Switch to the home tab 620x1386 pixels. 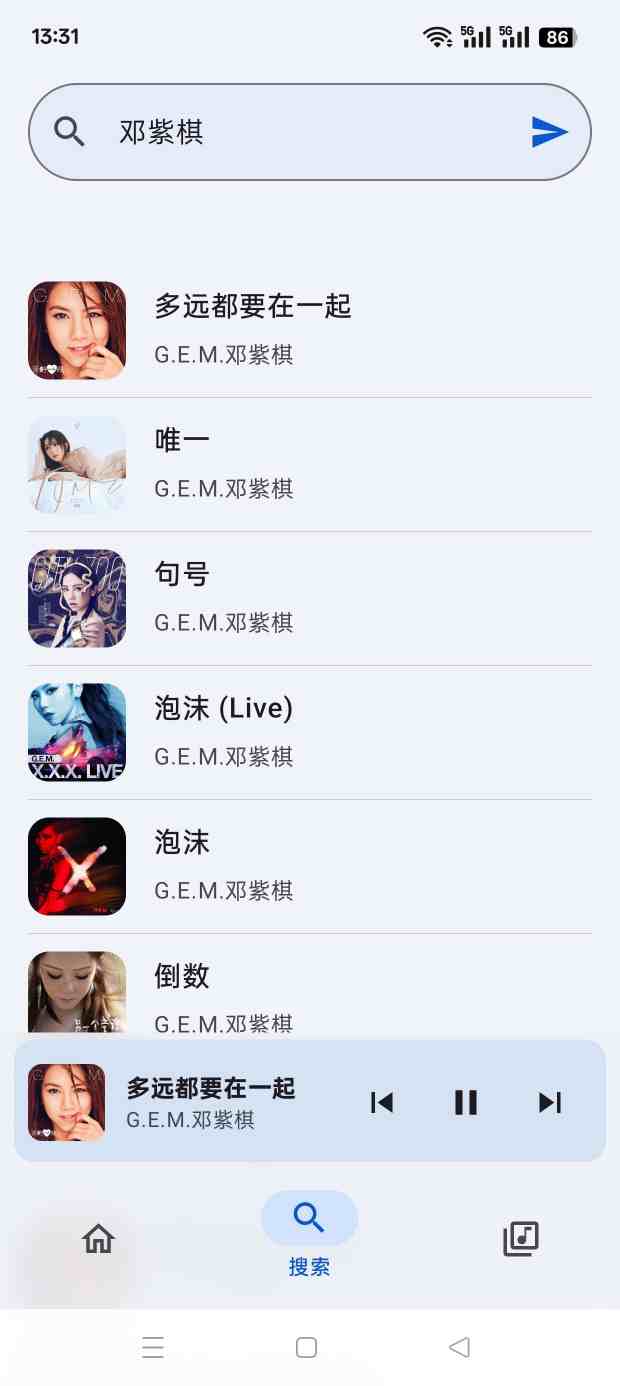[x=98, y=1239]
